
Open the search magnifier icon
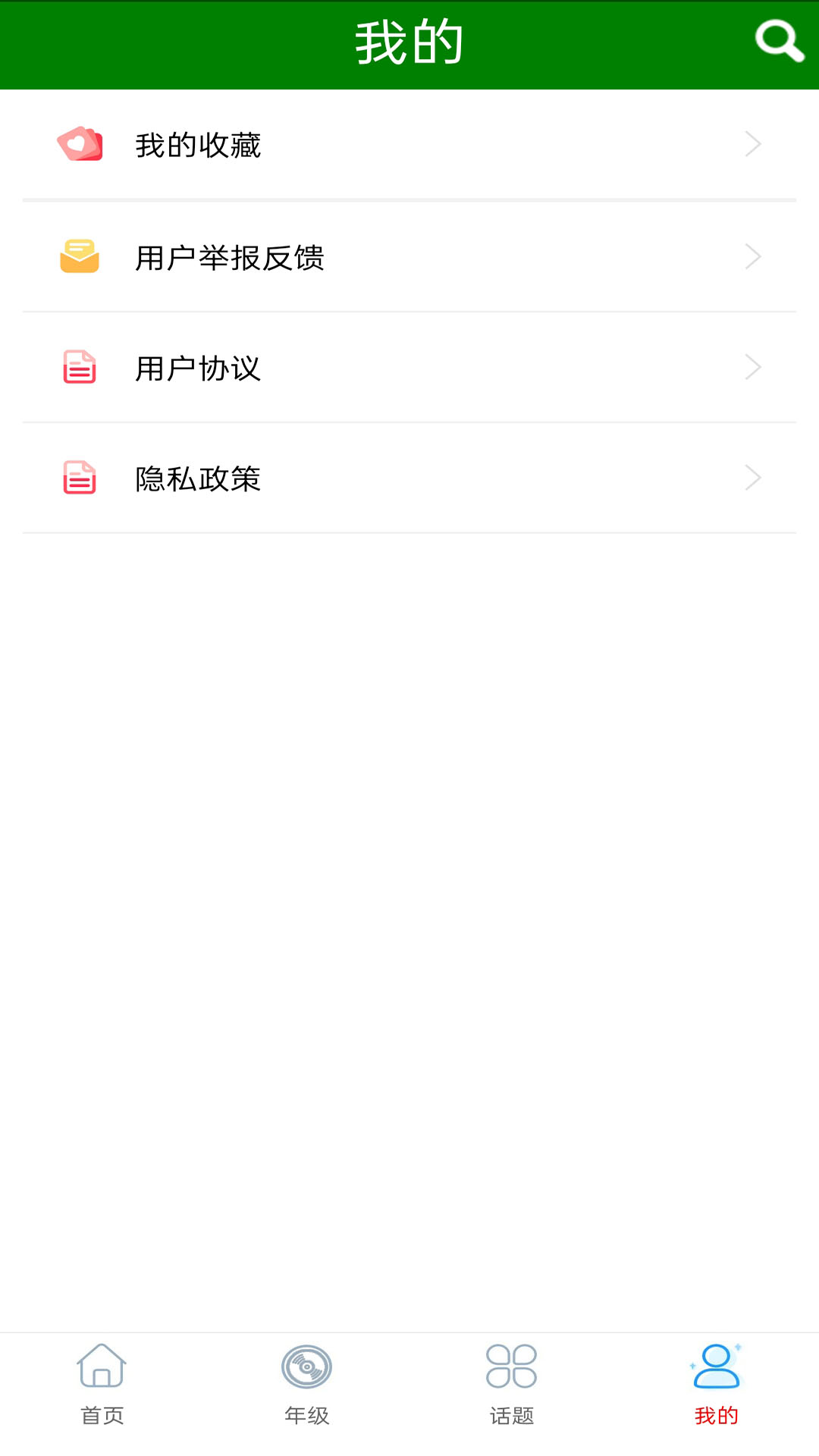[780, 41]
